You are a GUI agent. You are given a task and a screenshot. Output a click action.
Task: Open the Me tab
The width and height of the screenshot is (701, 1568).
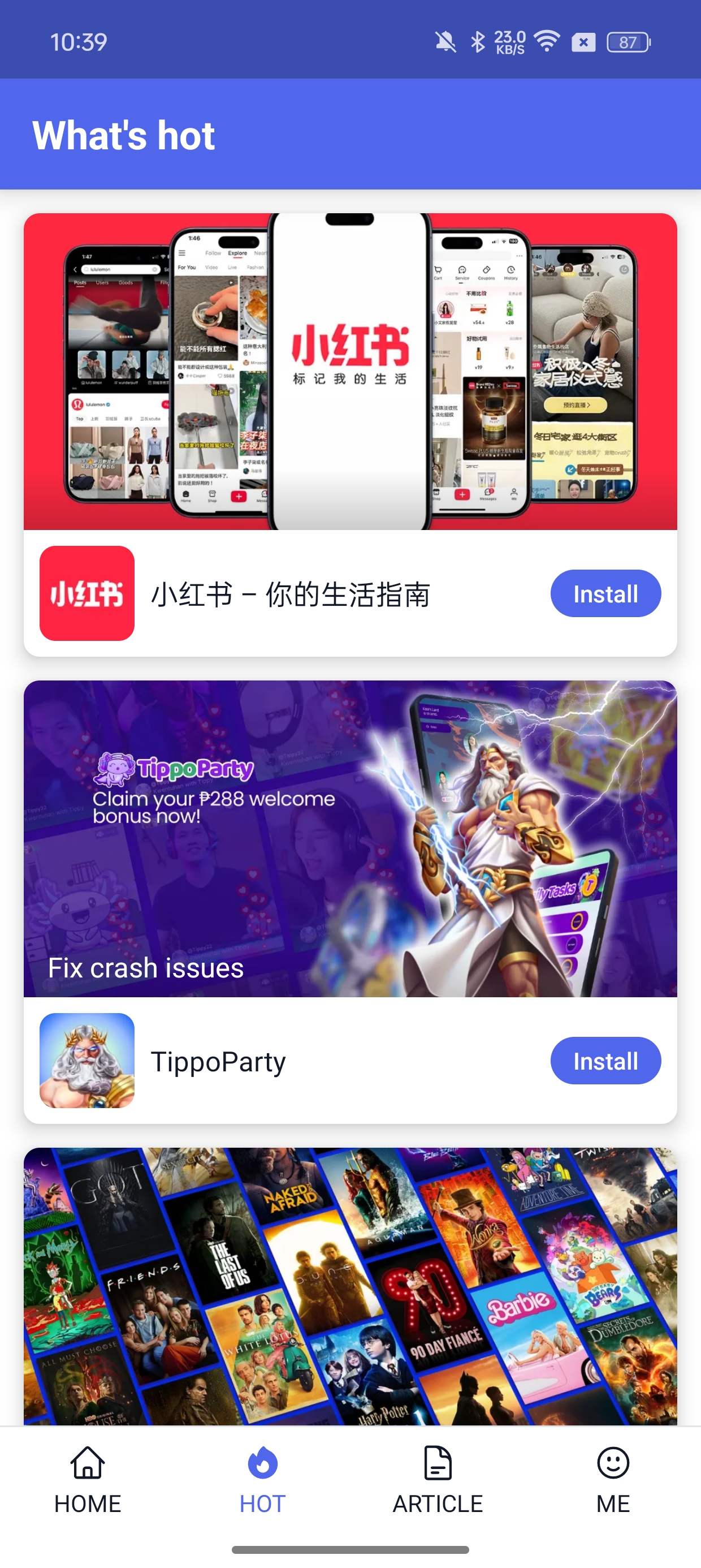[x=613, y=1480]
